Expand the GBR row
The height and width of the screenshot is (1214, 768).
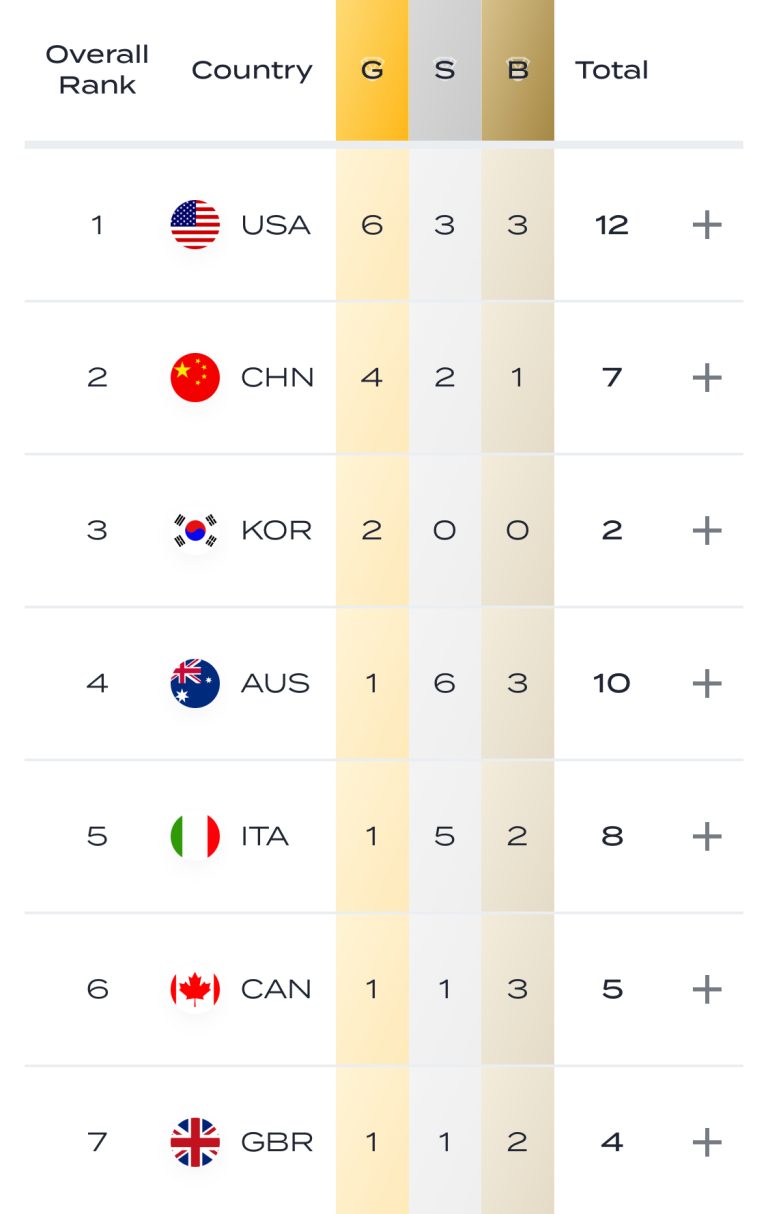pos(707,1141)
